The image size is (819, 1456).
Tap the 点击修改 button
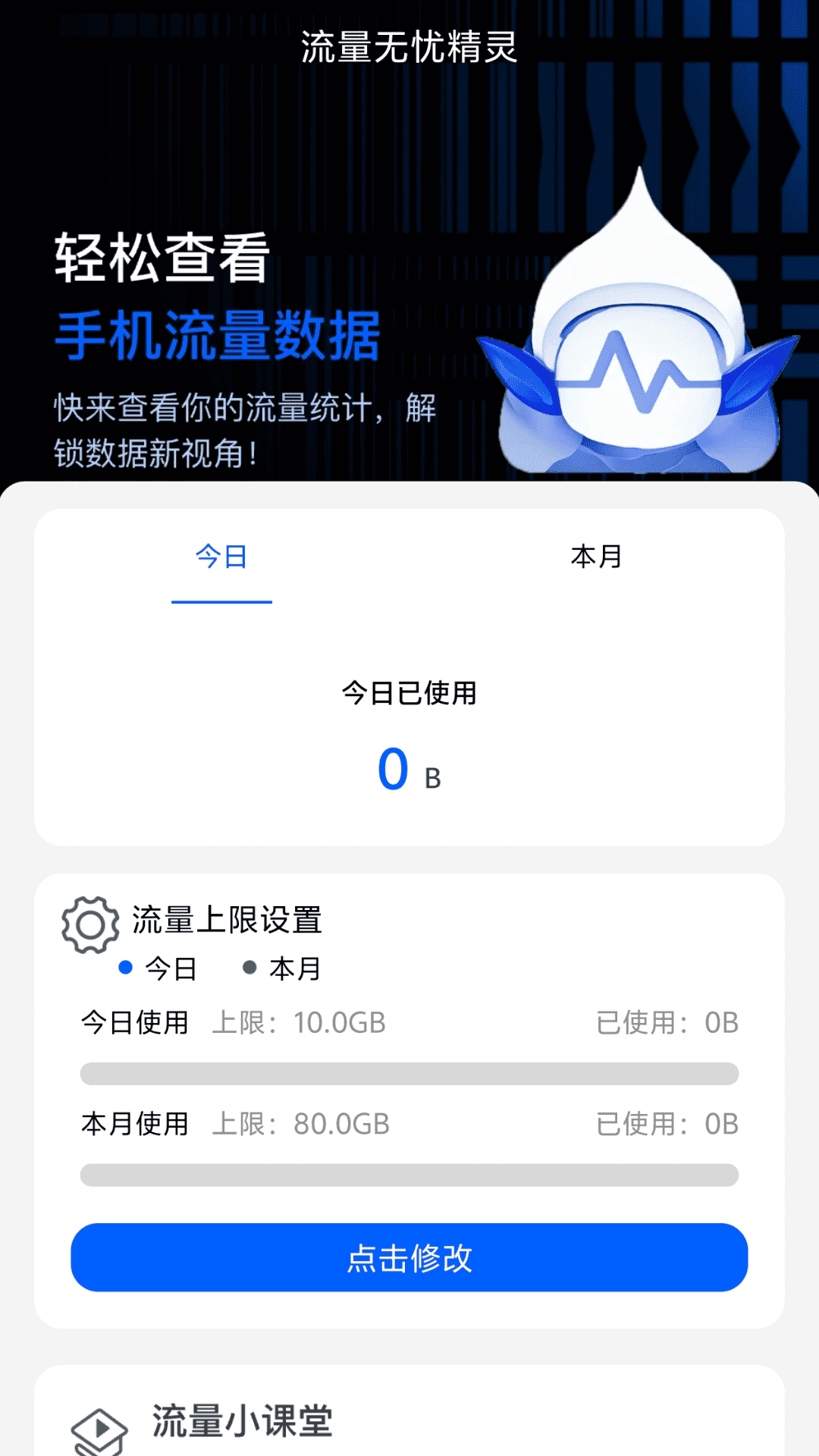tap(409, 1257)
